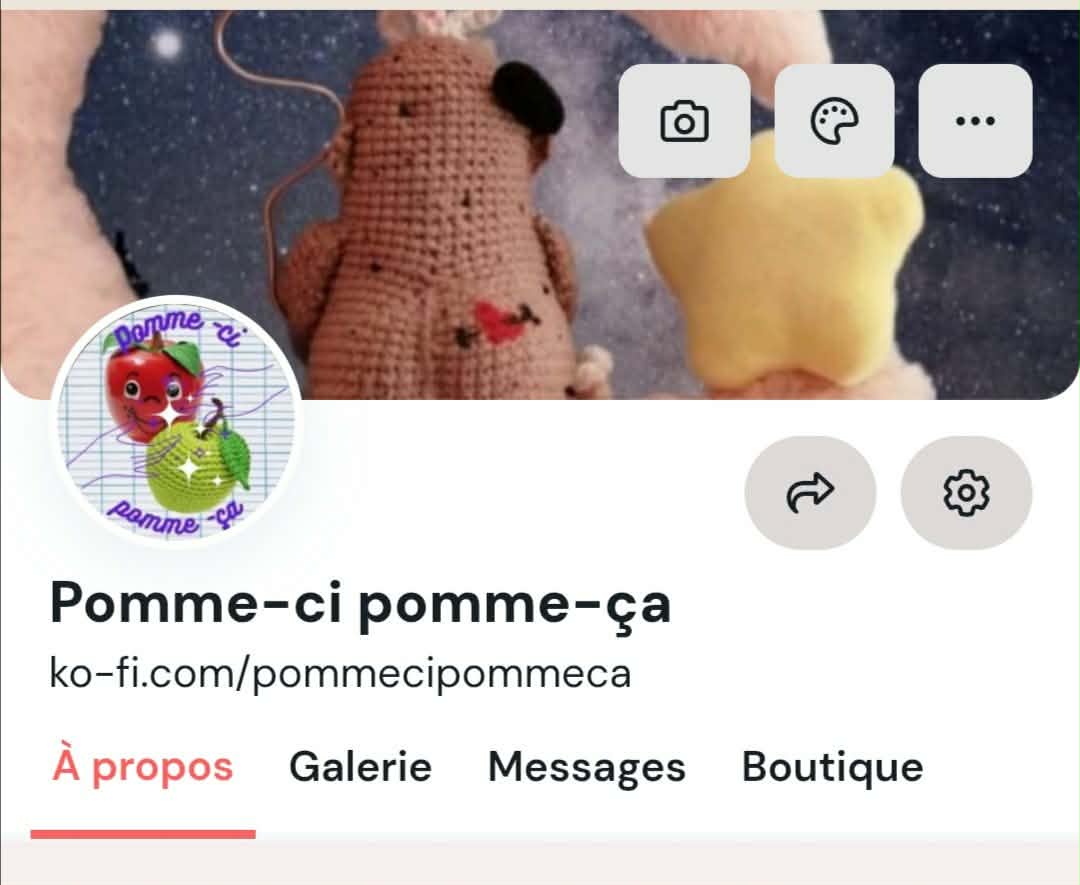Switch to the Galerie tab

(x=360, y=768)
